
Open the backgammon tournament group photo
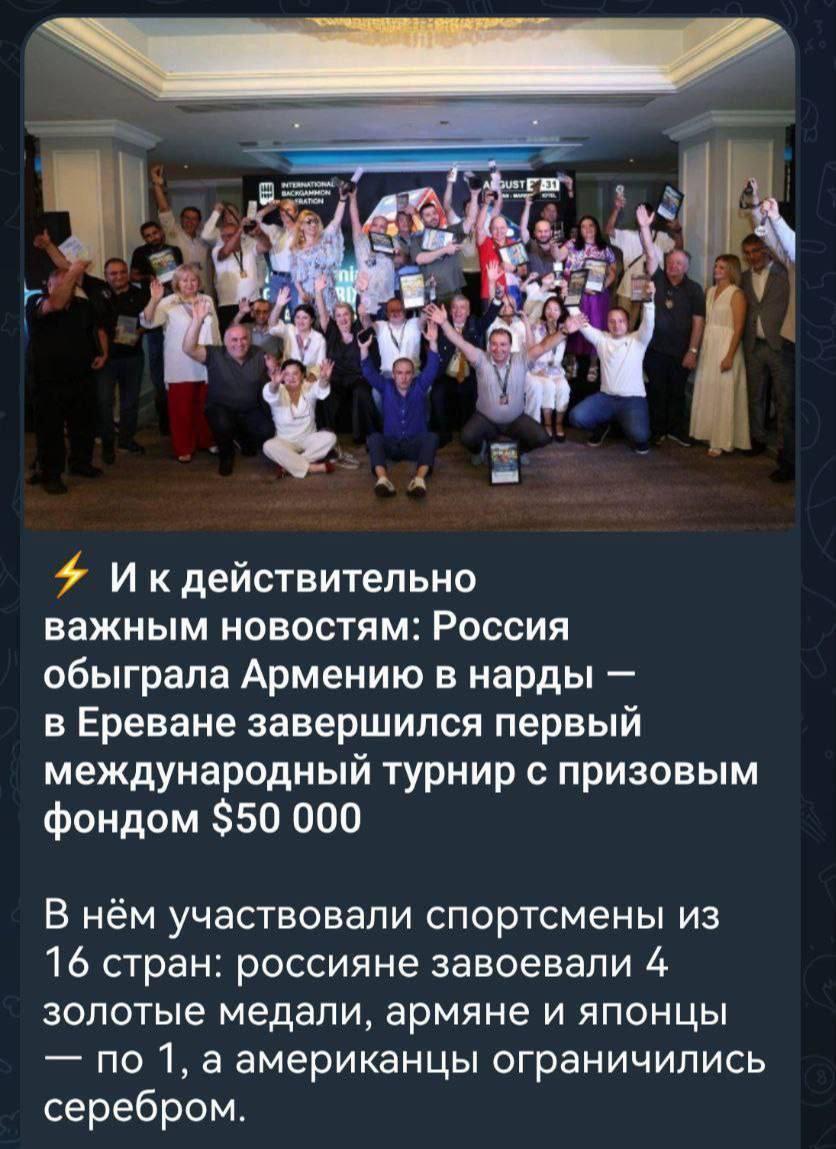tap(408, 275)
